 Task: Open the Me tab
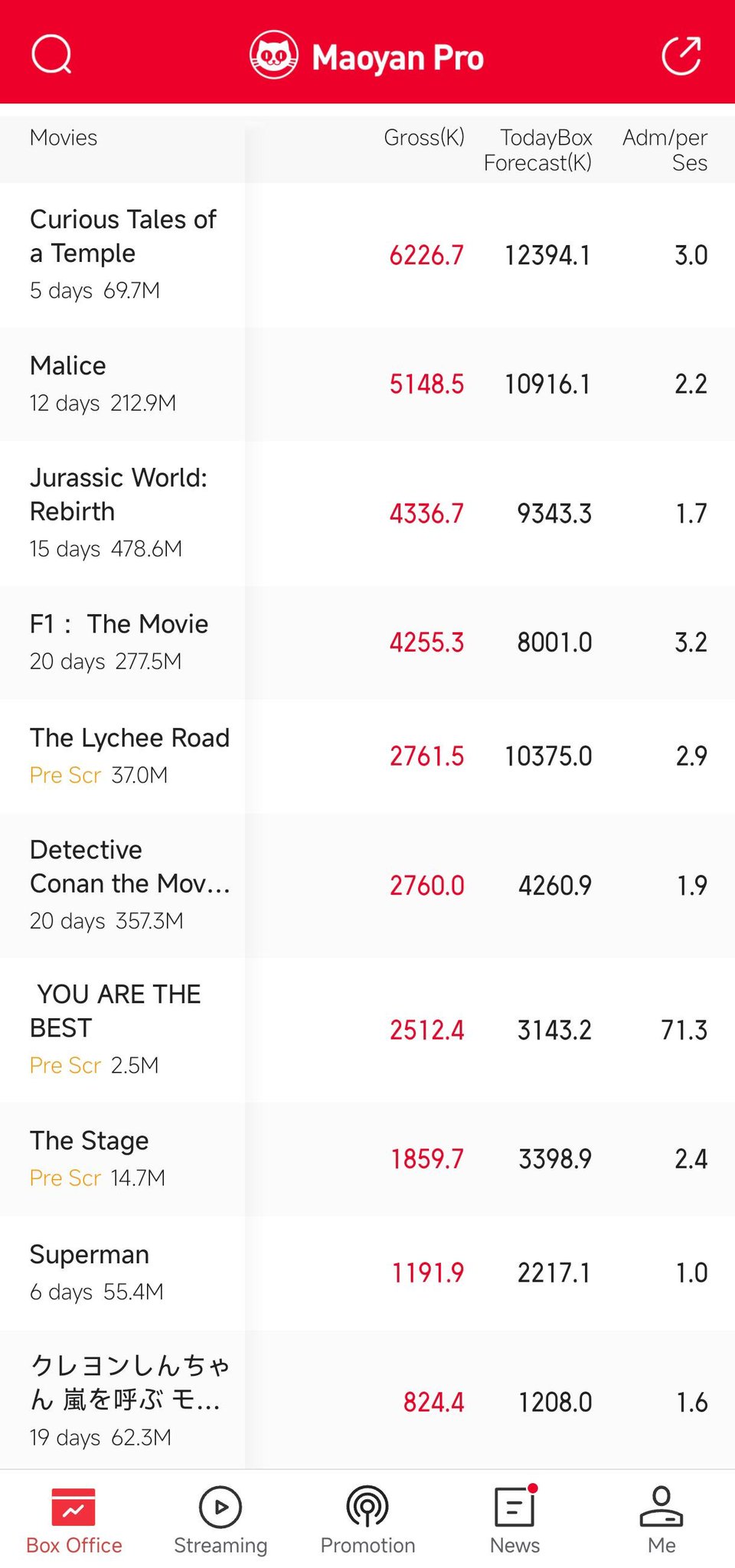pos(661,1521)
